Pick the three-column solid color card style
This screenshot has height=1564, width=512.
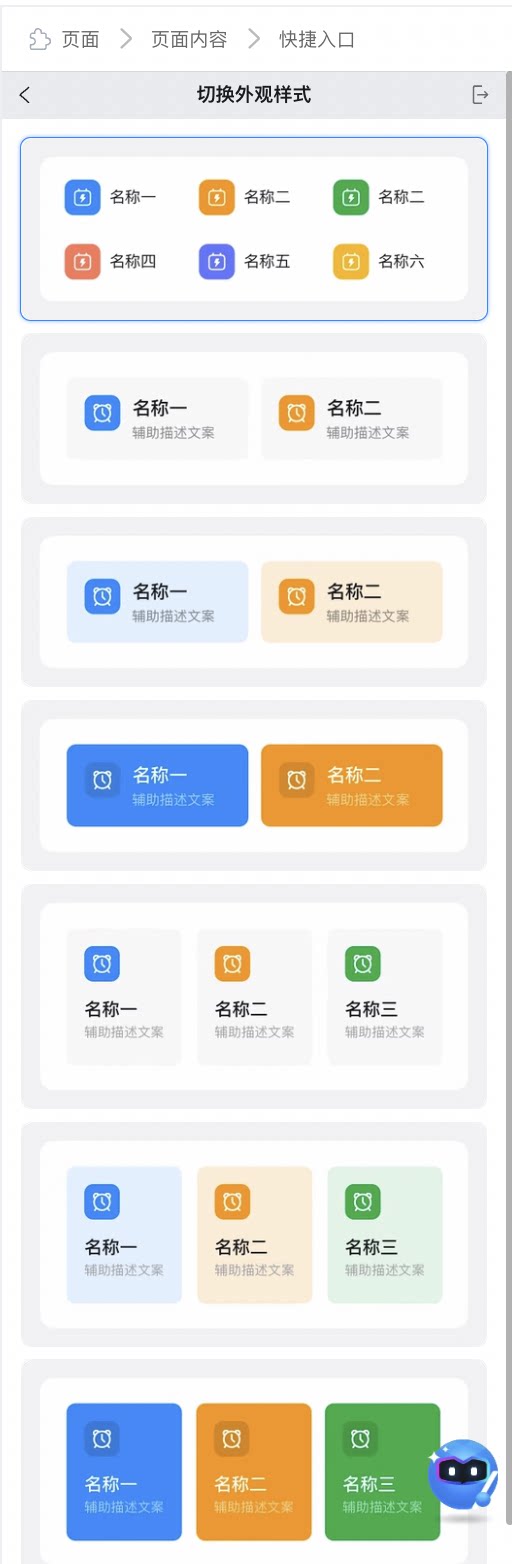[x=254, y=1461]
